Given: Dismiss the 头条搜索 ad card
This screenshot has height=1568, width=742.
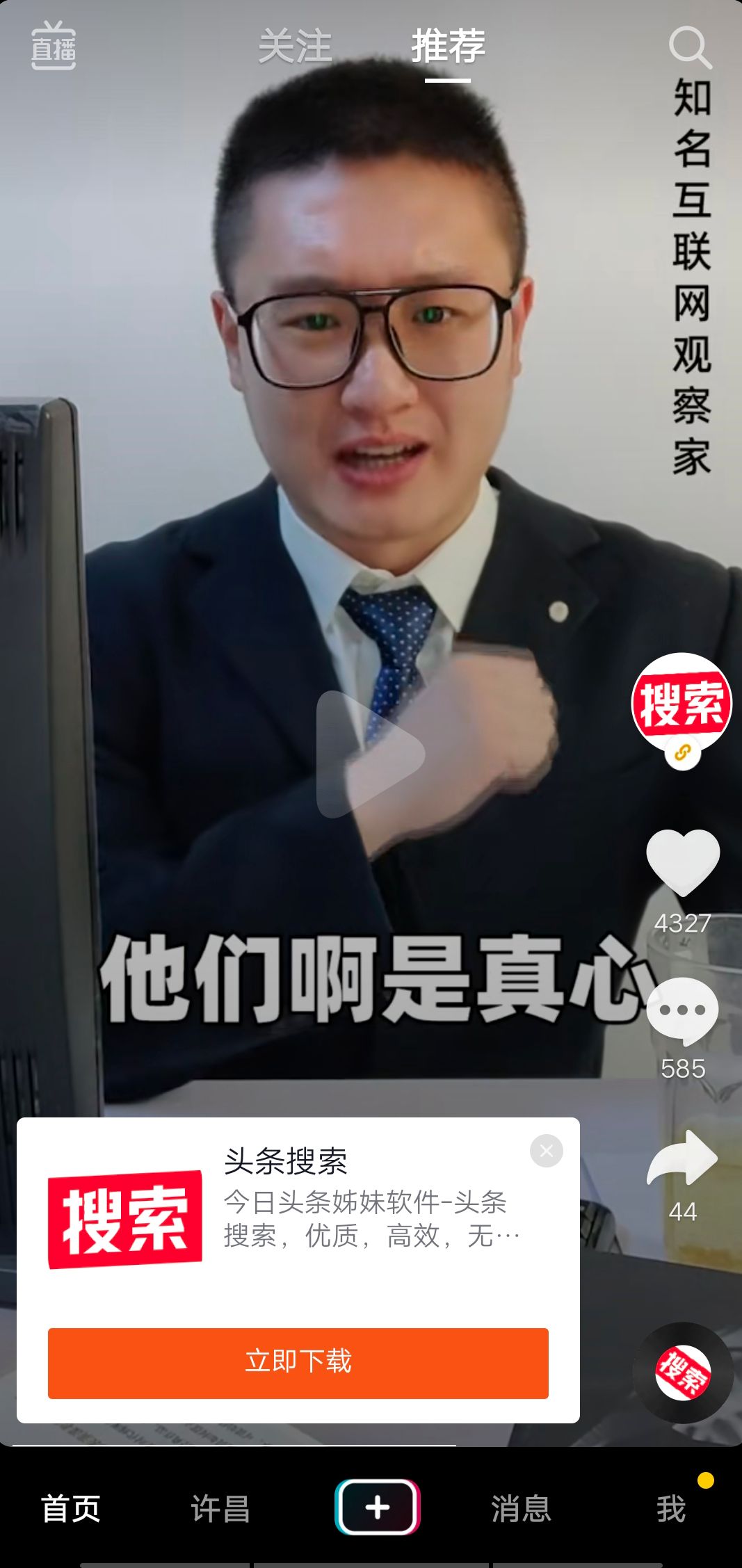Looking at the screenshot, I should click(x=547, y=1151).
